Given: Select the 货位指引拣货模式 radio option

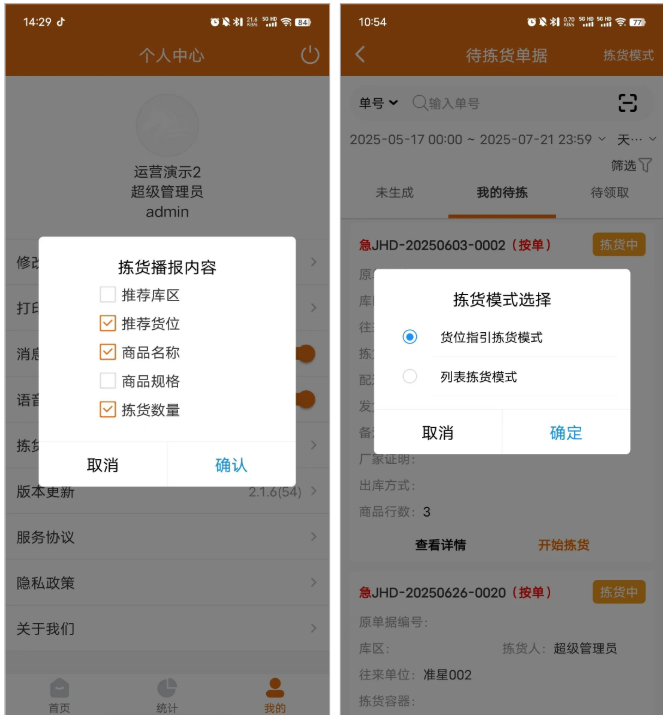Looking at the screenshot, I should pos(410,337).
